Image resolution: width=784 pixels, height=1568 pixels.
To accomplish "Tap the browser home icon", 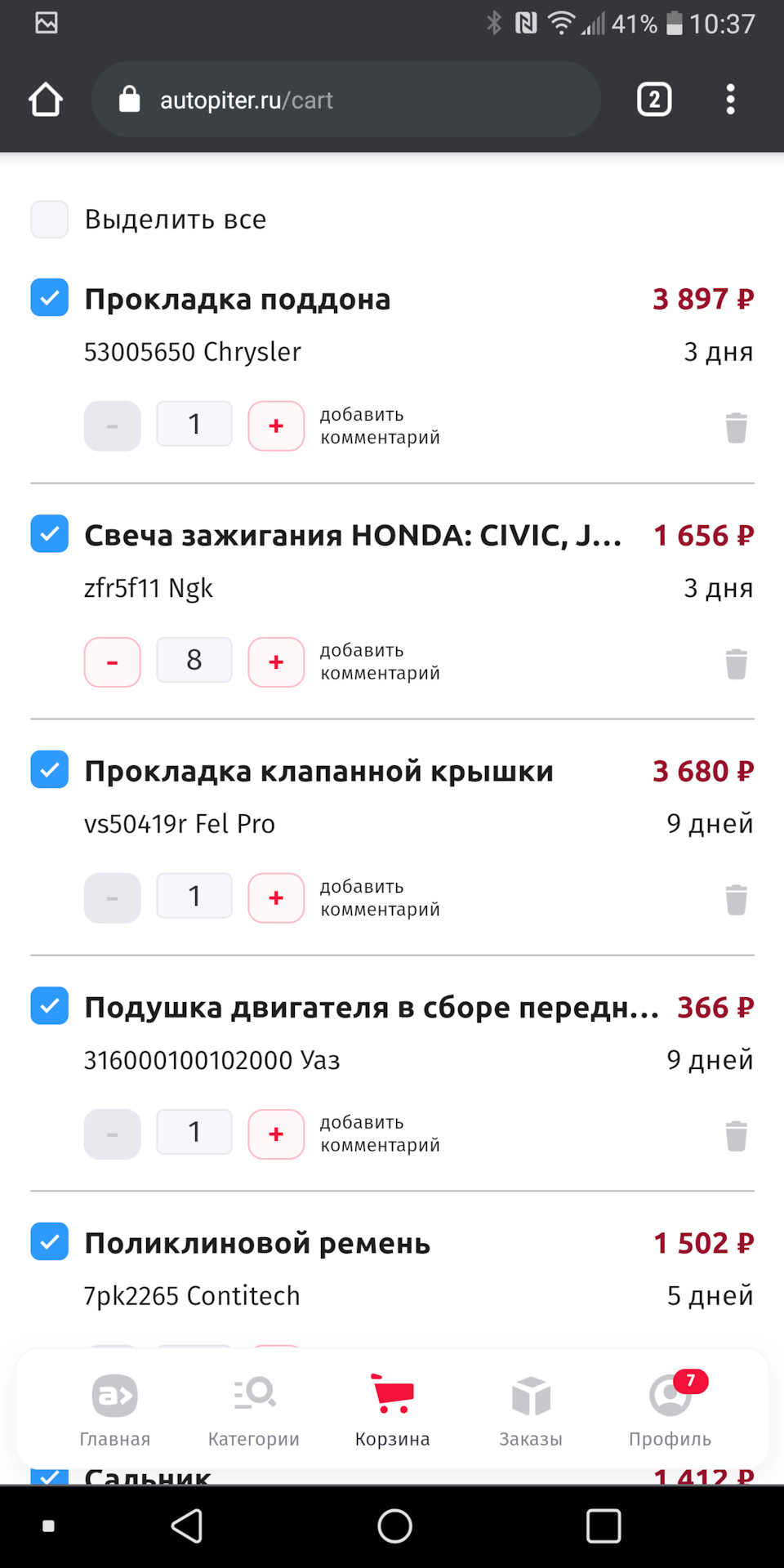I will [x=46, y=99].
